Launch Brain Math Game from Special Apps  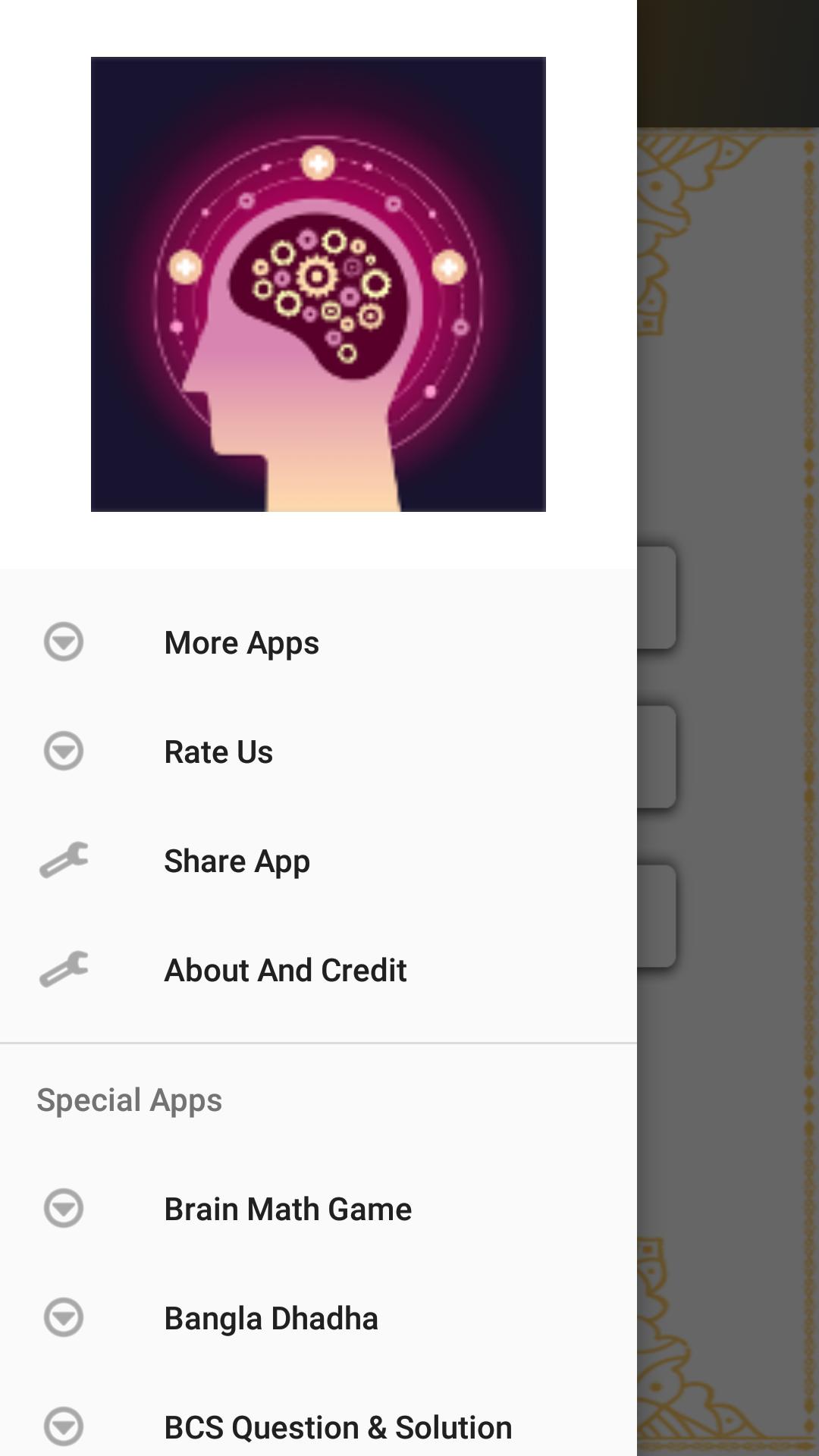[287, 1210]
